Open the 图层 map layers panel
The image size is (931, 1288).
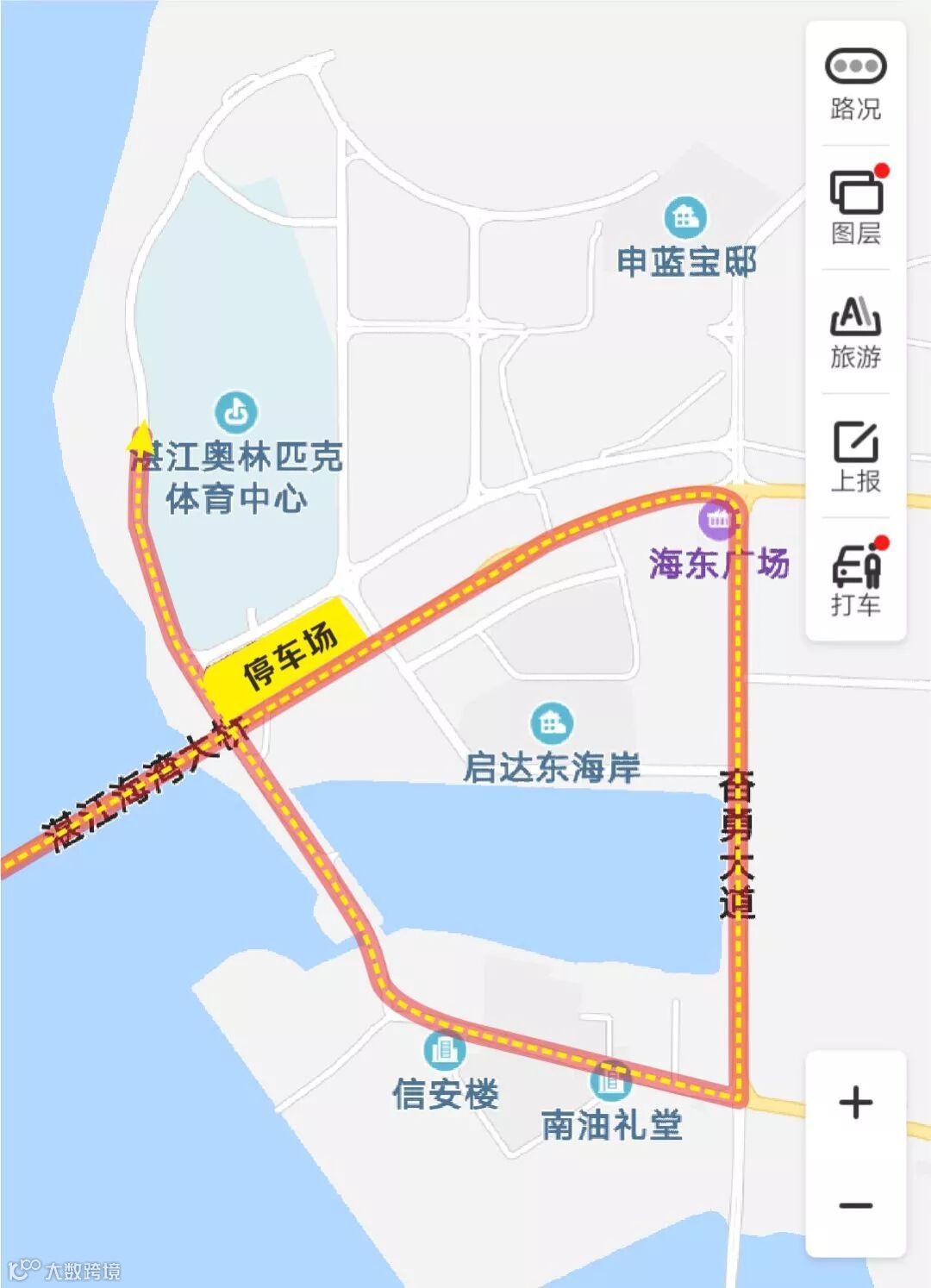[x=855, y=207]
